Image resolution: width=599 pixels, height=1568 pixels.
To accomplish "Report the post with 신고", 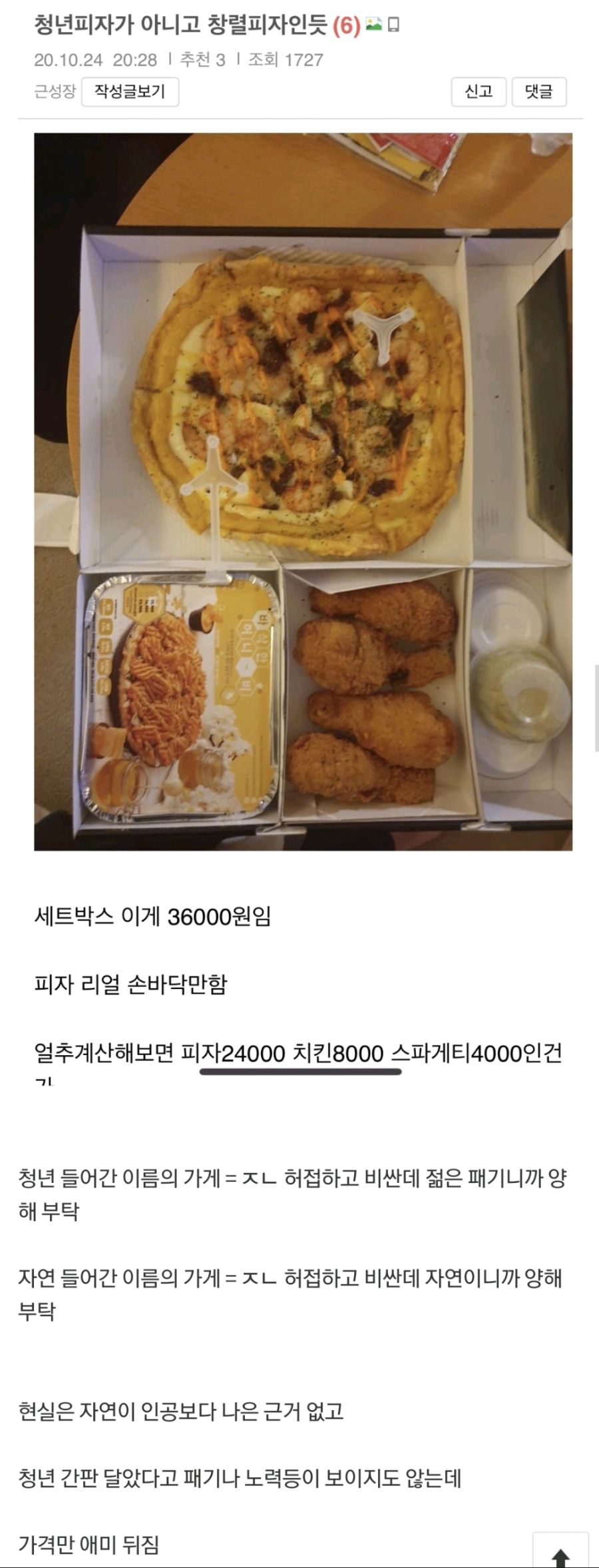I will click(479, 92).
